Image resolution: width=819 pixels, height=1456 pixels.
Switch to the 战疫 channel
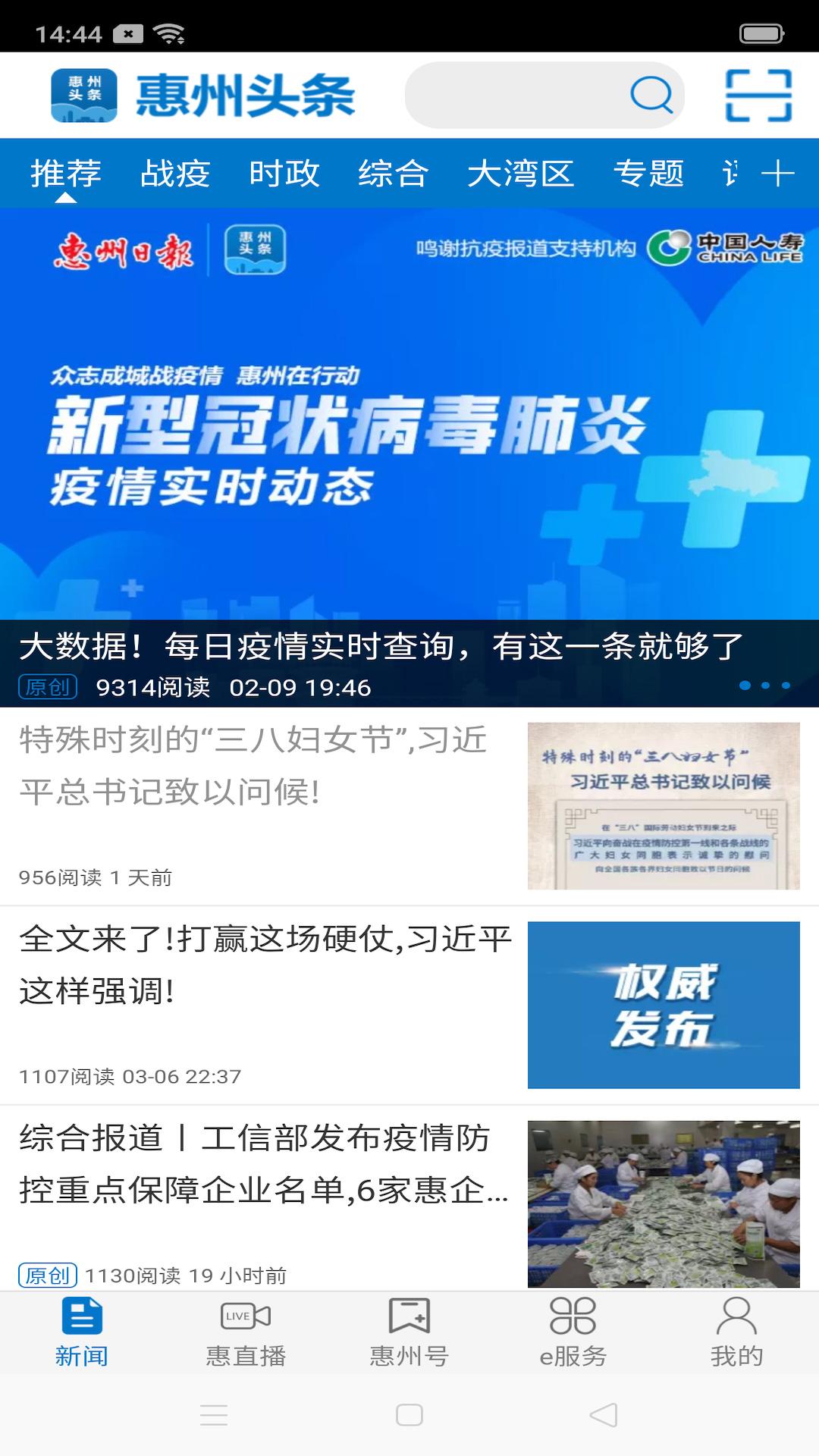coord(176,174)
